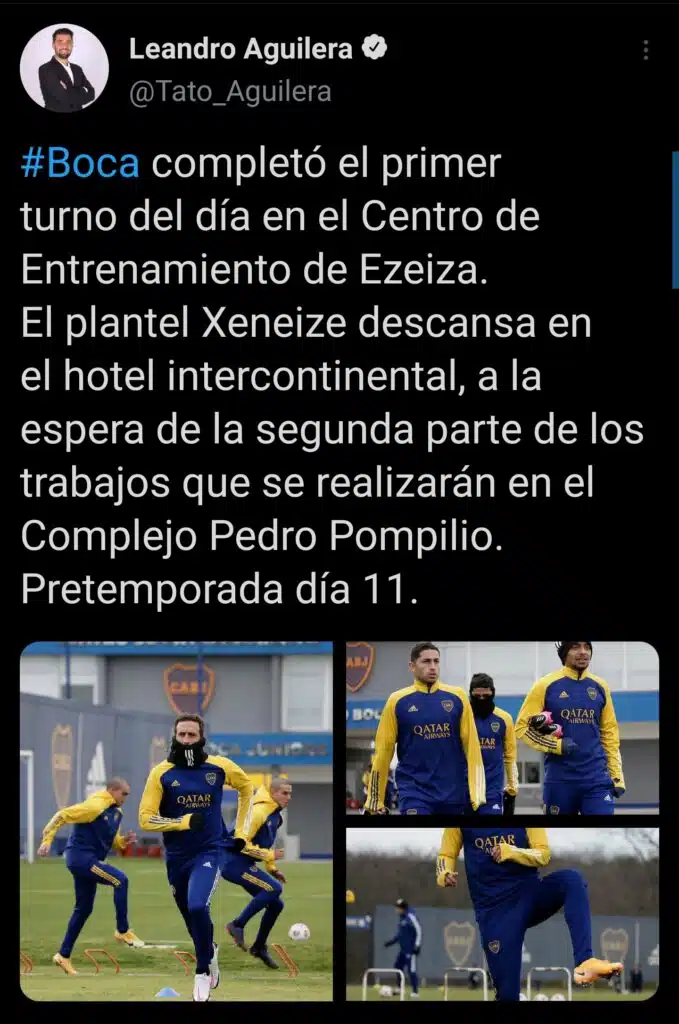Open the #Boca hashtag

pyautogui.click(x=79, y=164)
